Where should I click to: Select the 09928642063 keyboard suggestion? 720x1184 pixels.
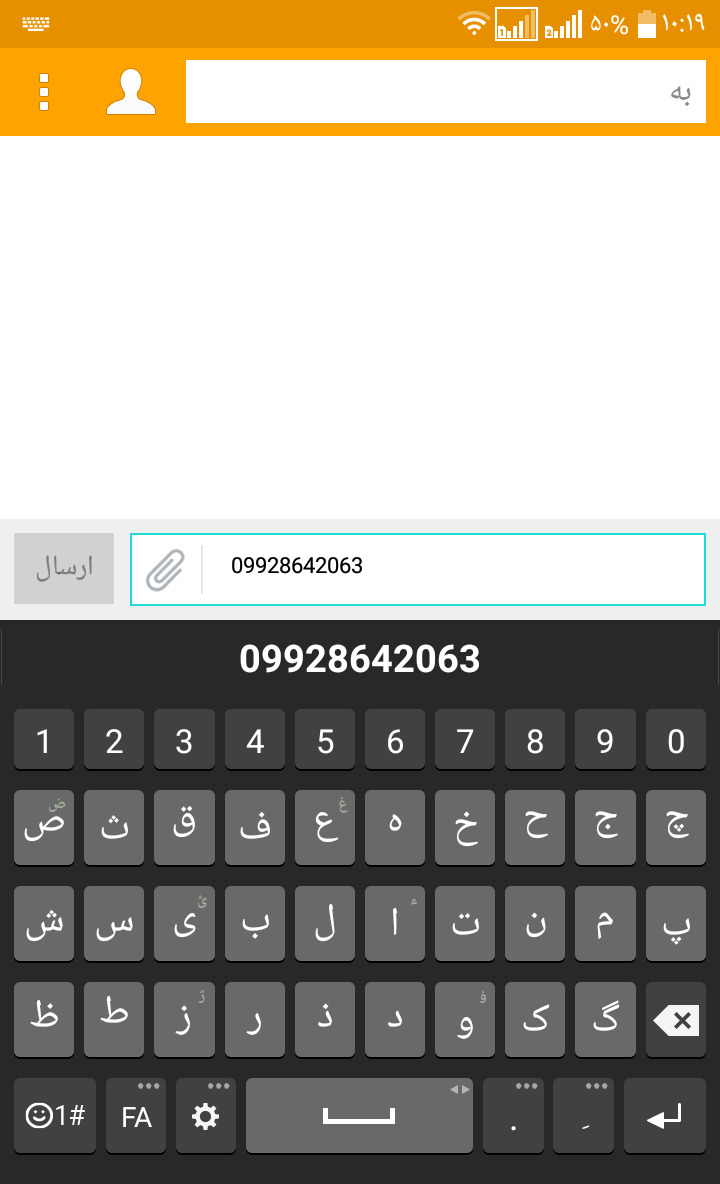(x=360, y=659)
